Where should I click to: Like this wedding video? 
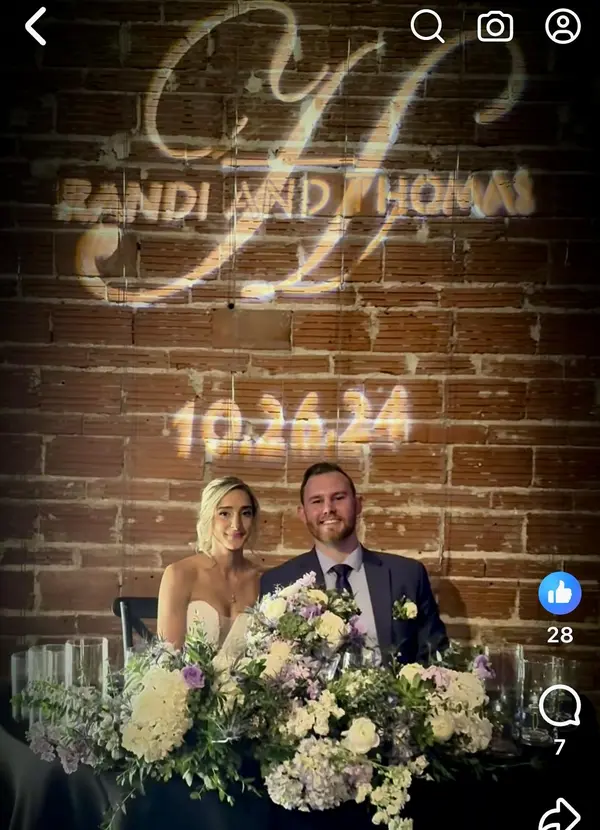(560, 594)
